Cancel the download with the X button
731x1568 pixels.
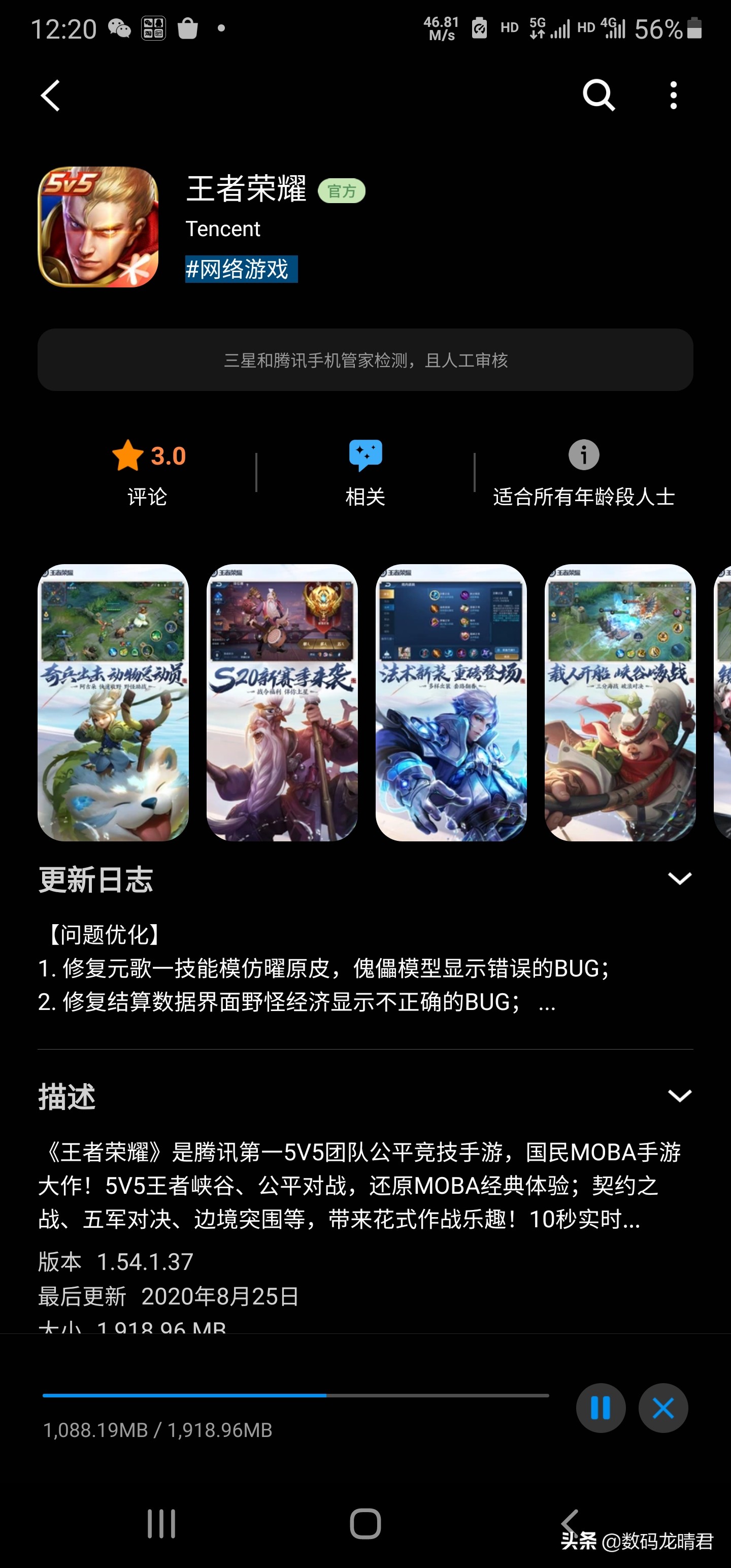663,1408
